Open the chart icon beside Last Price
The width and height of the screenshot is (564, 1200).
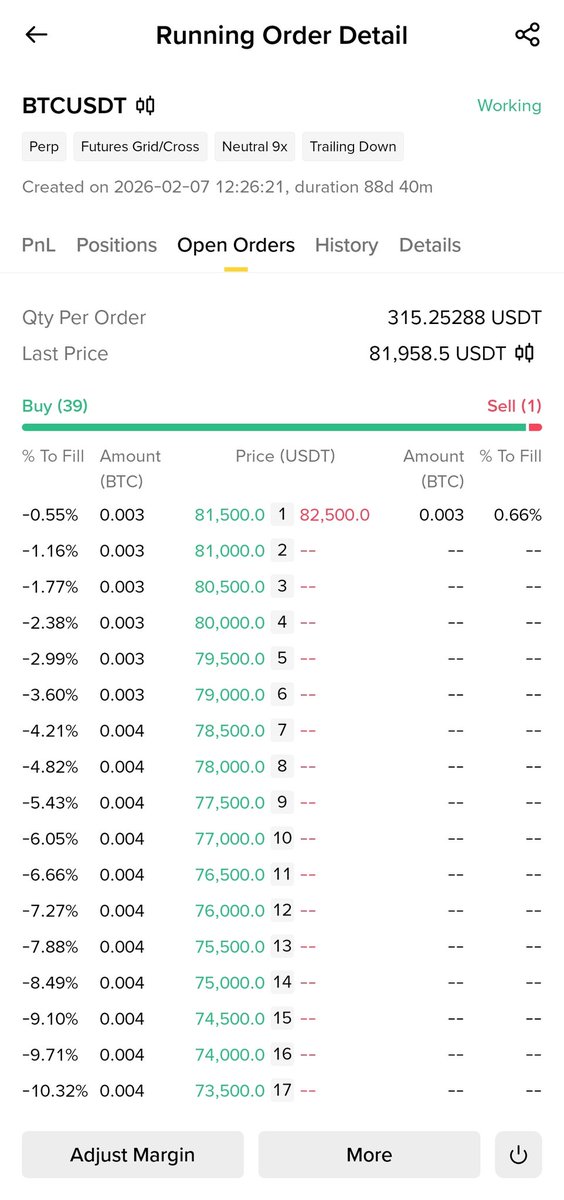pos(525,353)
